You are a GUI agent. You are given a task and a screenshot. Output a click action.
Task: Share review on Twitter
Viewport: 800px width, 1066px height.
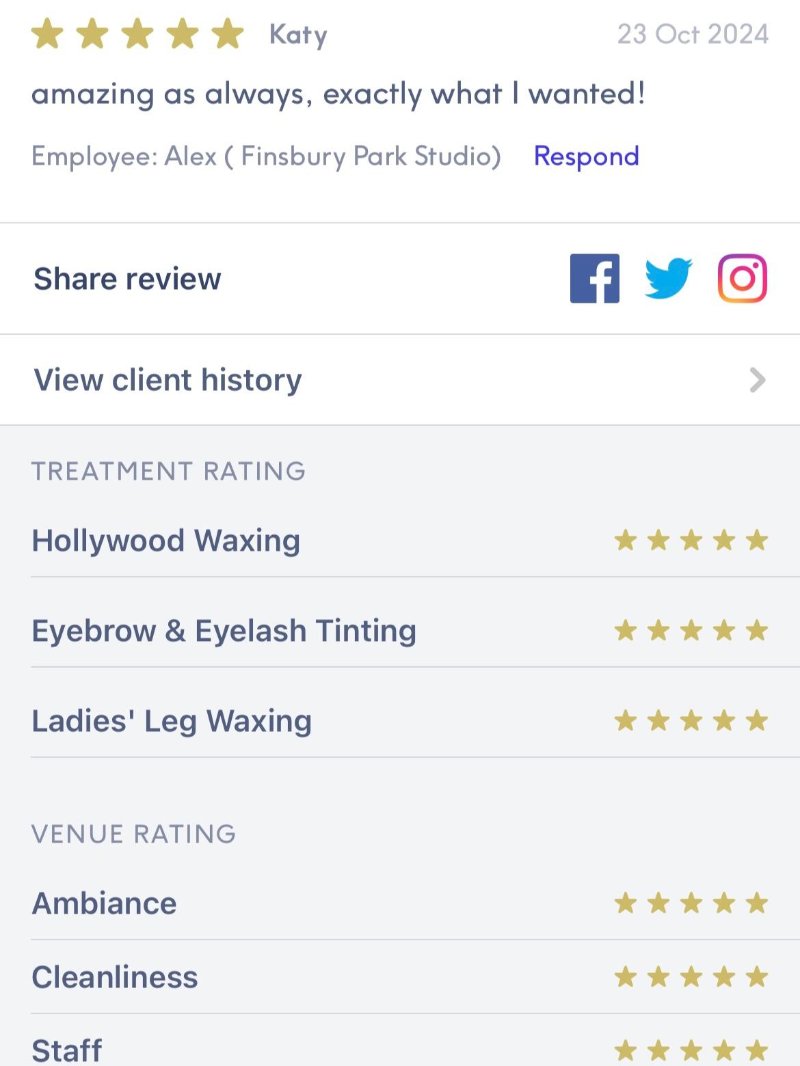pos(668,278)
